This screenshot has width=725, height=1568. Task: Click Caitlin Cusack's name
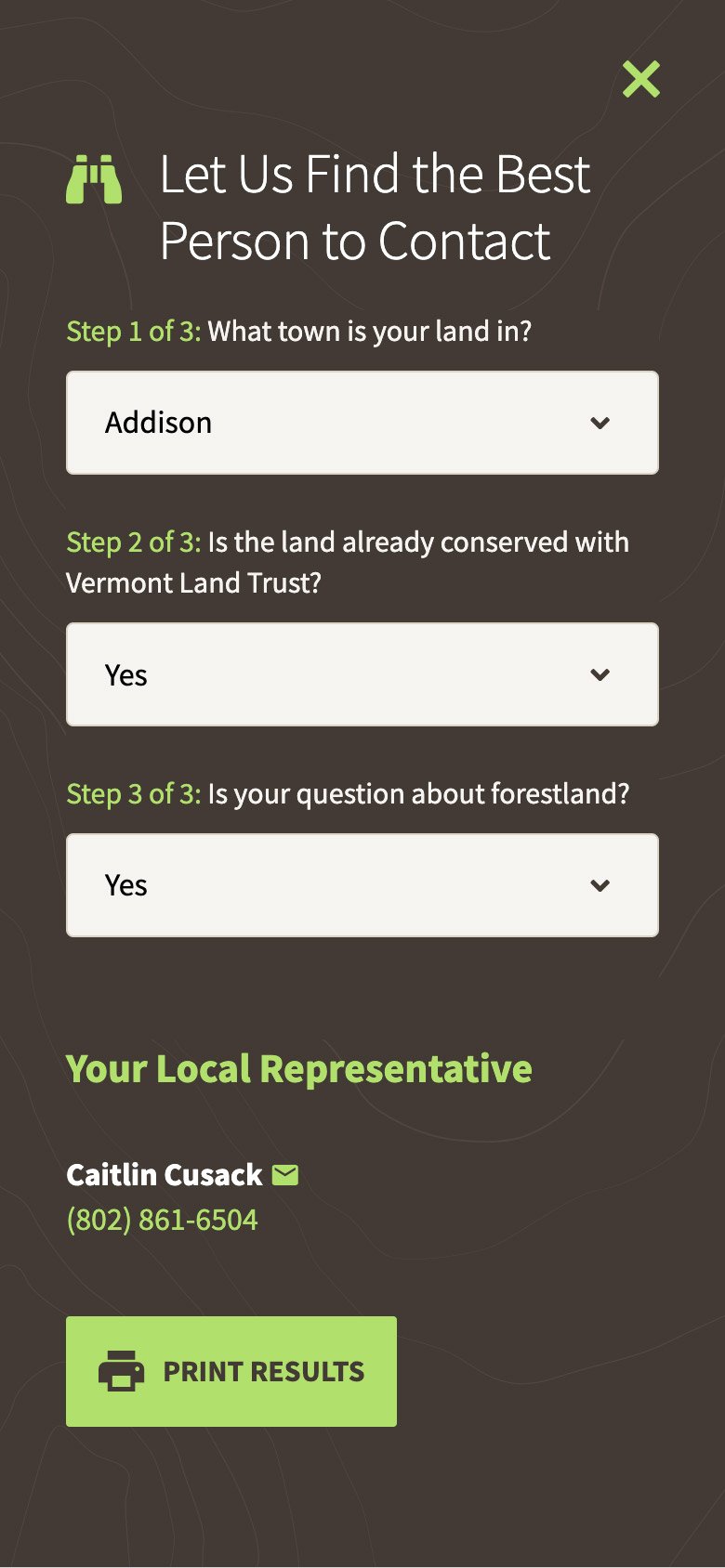coord(164,1173)
